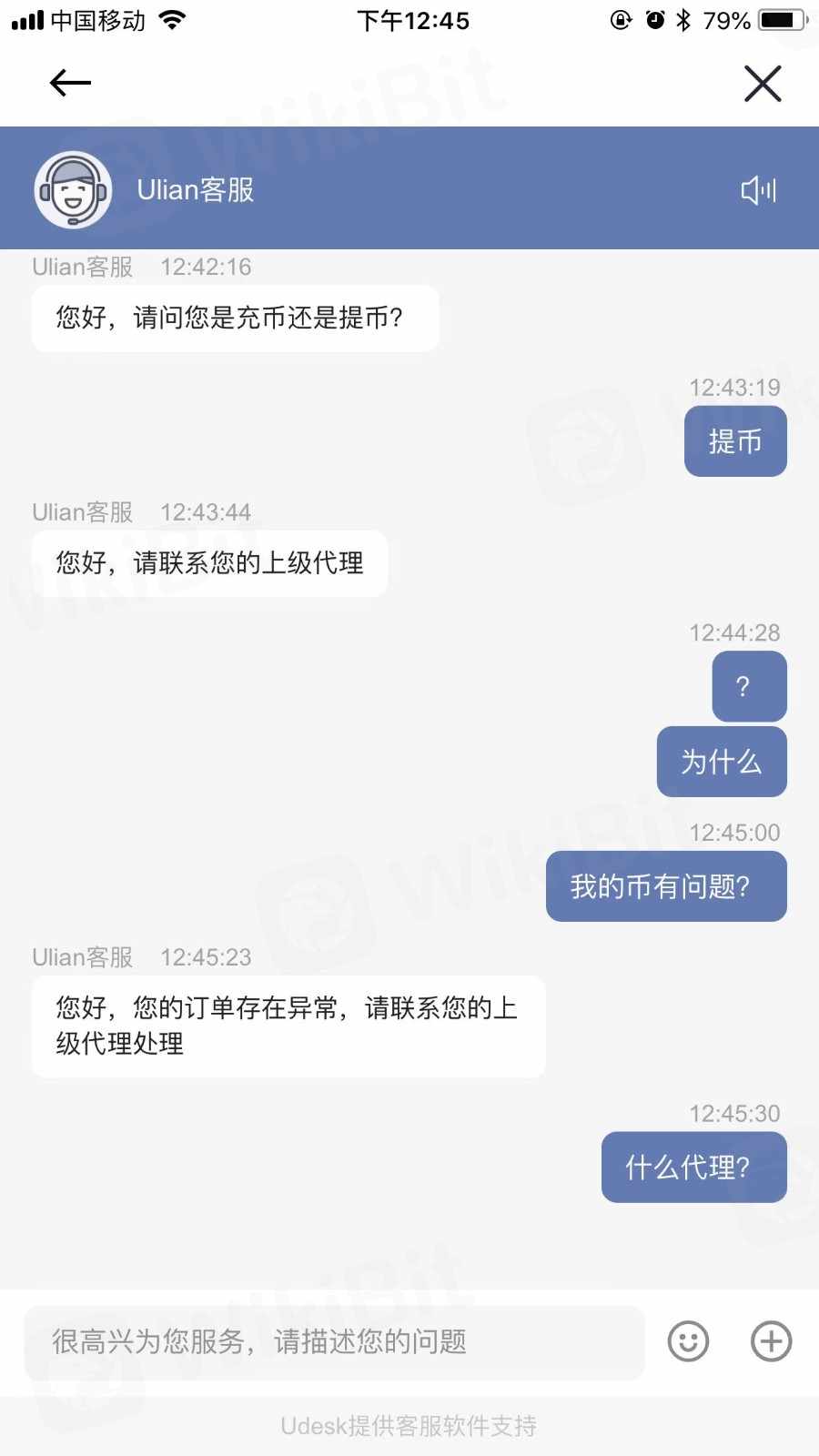Open the emoji picker

point(688,1341)
